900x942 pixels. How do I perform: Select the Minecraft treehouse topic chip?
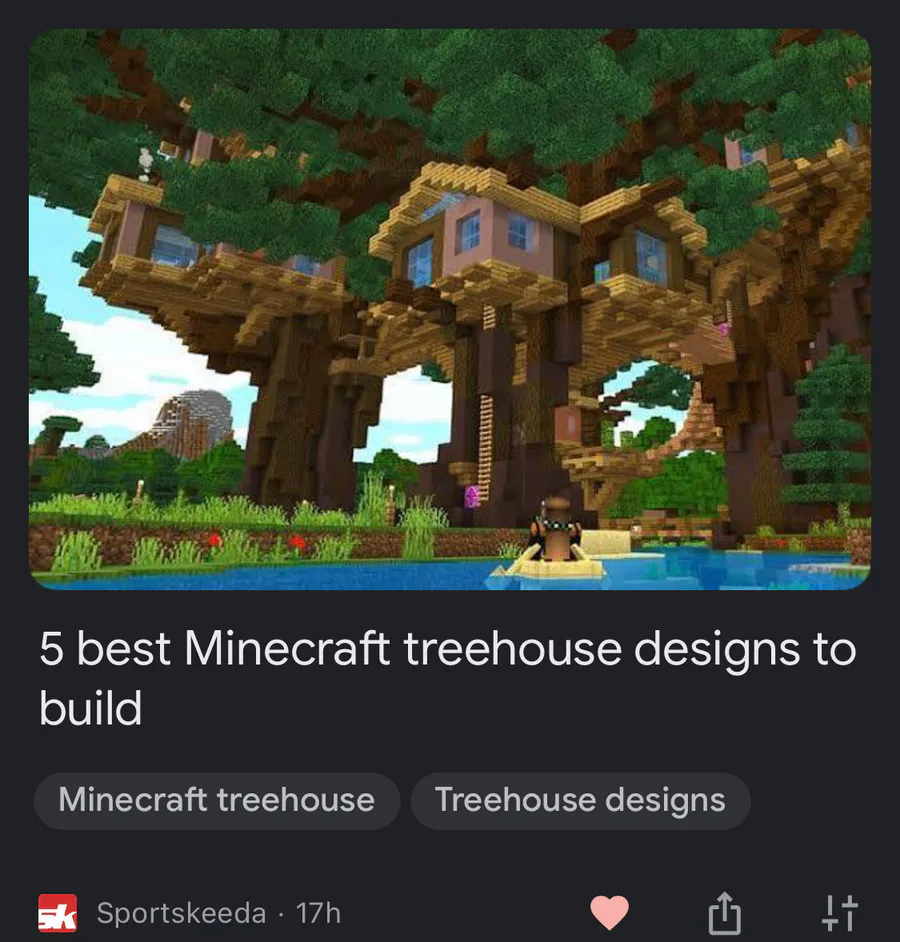pos(217,801)
